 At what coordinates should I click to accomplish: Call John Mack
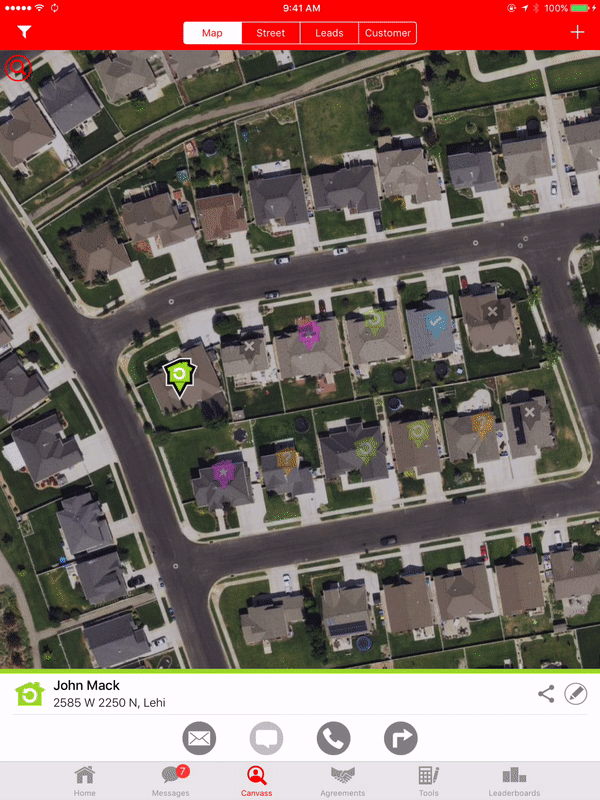tap(333, 739)
